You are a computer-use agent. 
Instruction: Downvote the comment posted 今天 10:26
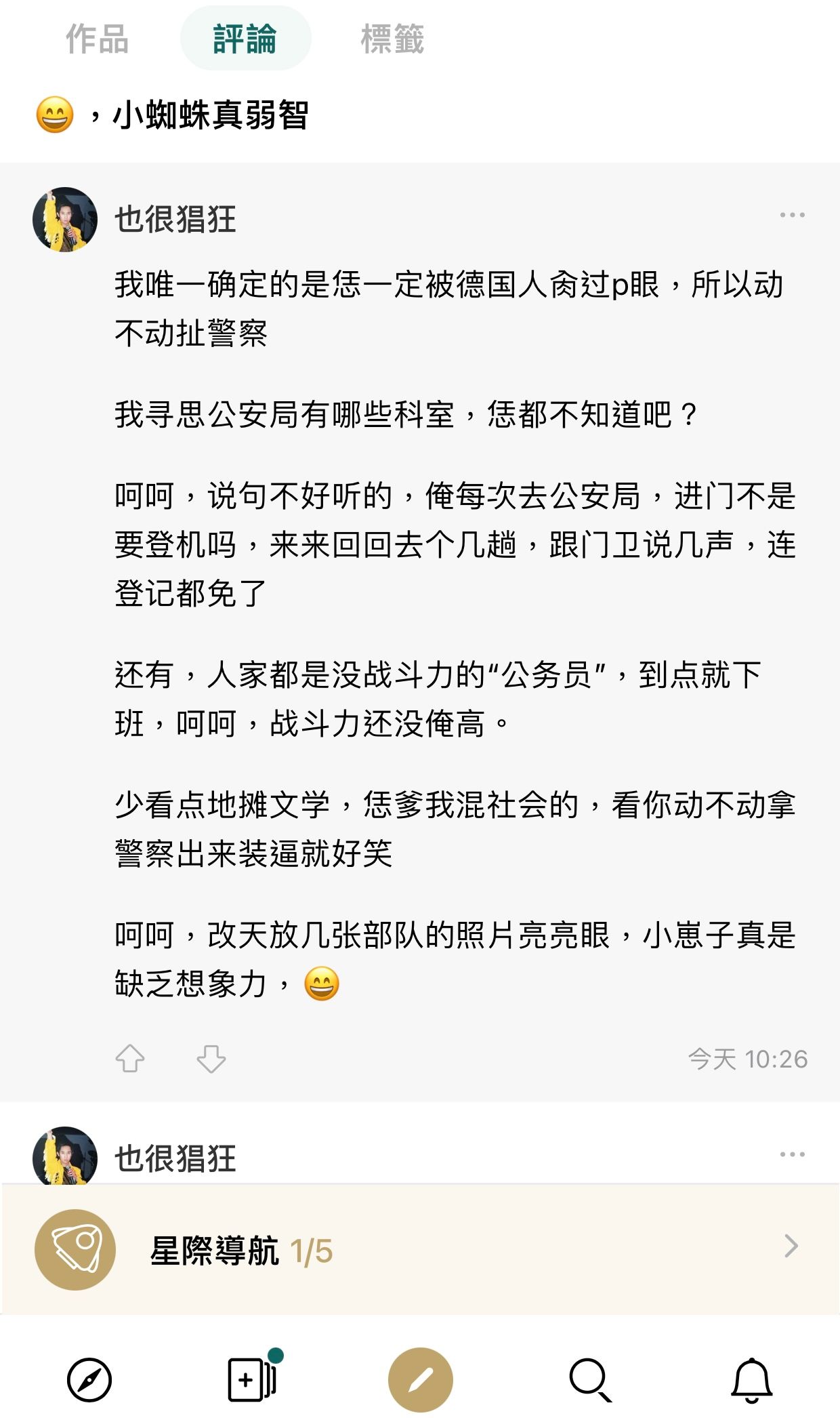[x=211, y=1058]
